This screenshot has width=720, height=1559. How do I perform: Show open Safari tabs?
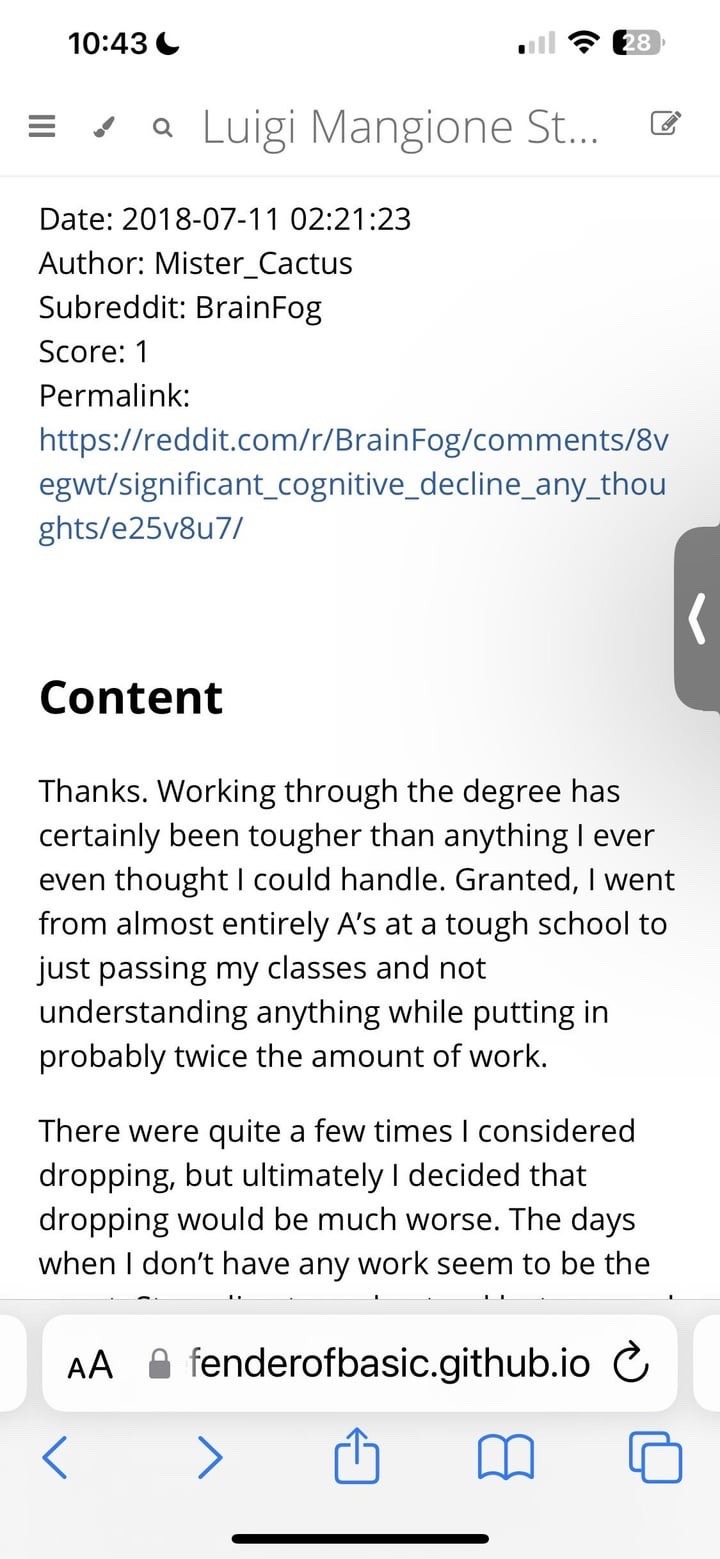pos(656,1457)
